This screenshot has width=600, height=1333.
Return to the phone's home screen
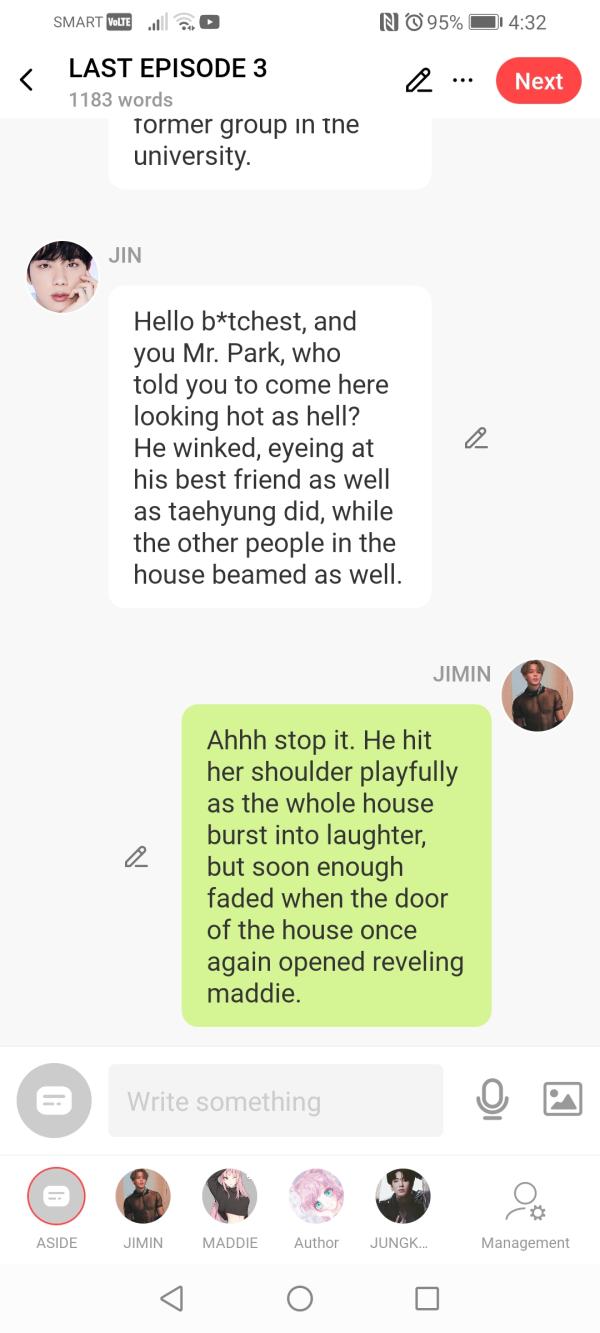click(300, 1298)
